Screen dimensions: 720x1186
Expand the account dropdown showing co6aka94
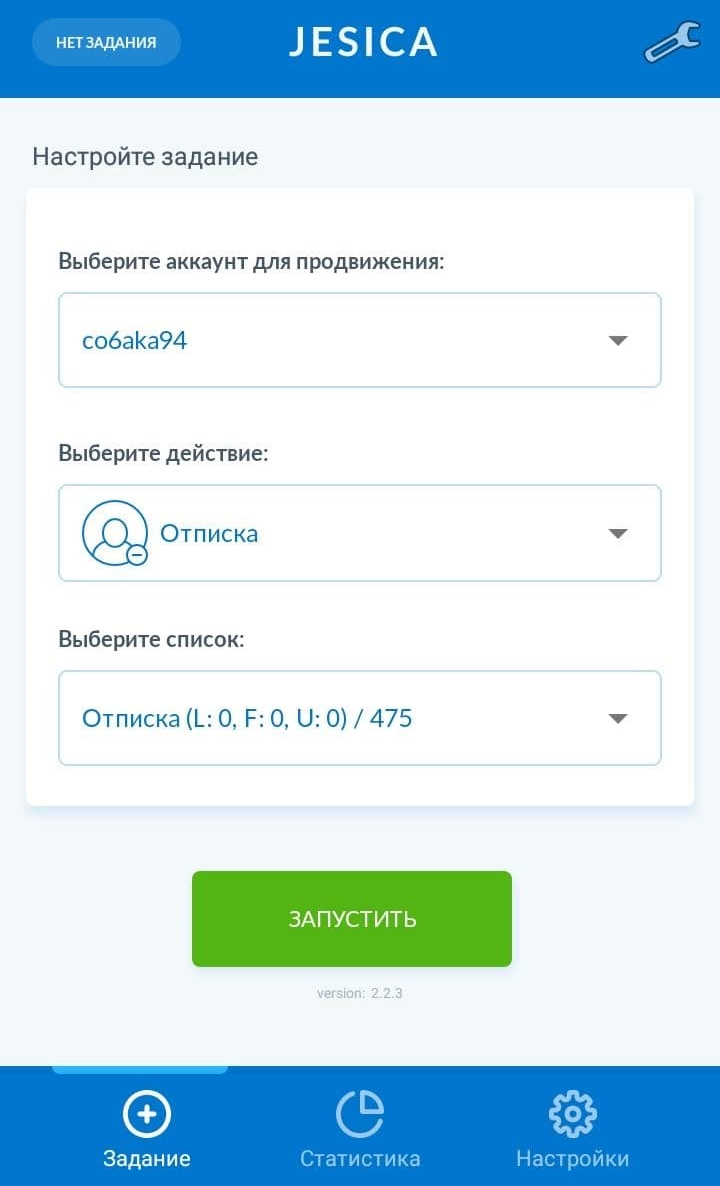point(360,340)
